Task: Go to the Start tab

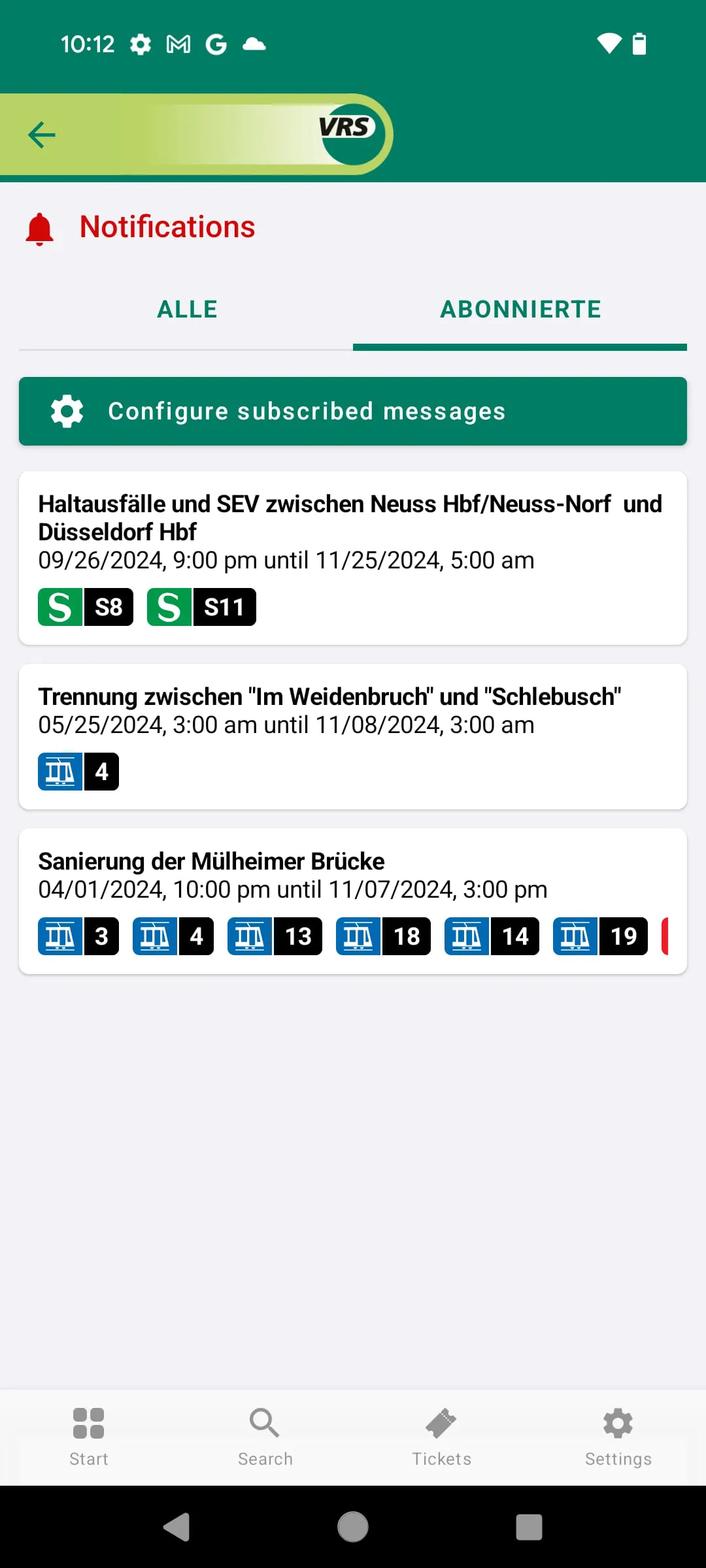Action: pyautogui.click(x=89, y=1437)
